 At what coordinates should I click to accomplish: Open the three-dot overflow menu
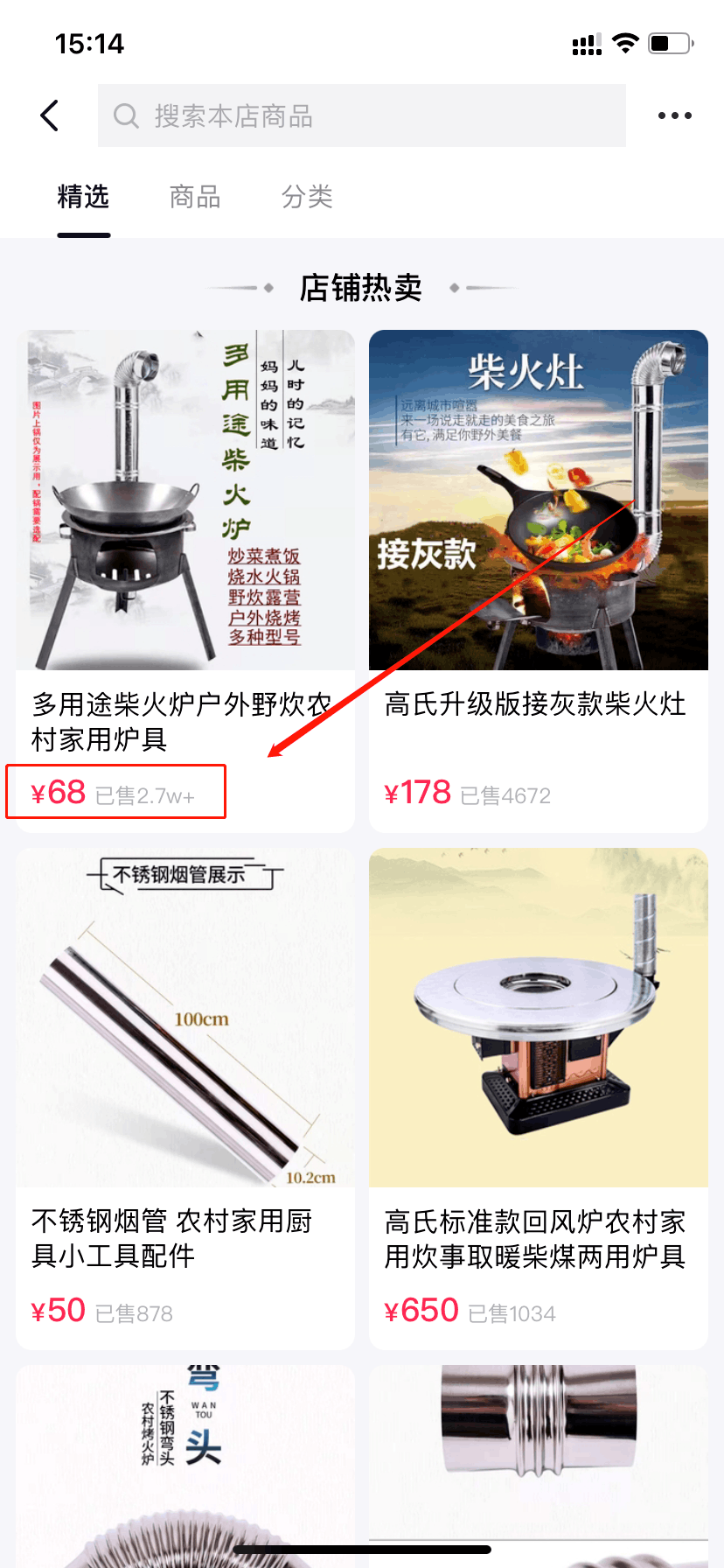coord(674,115)
